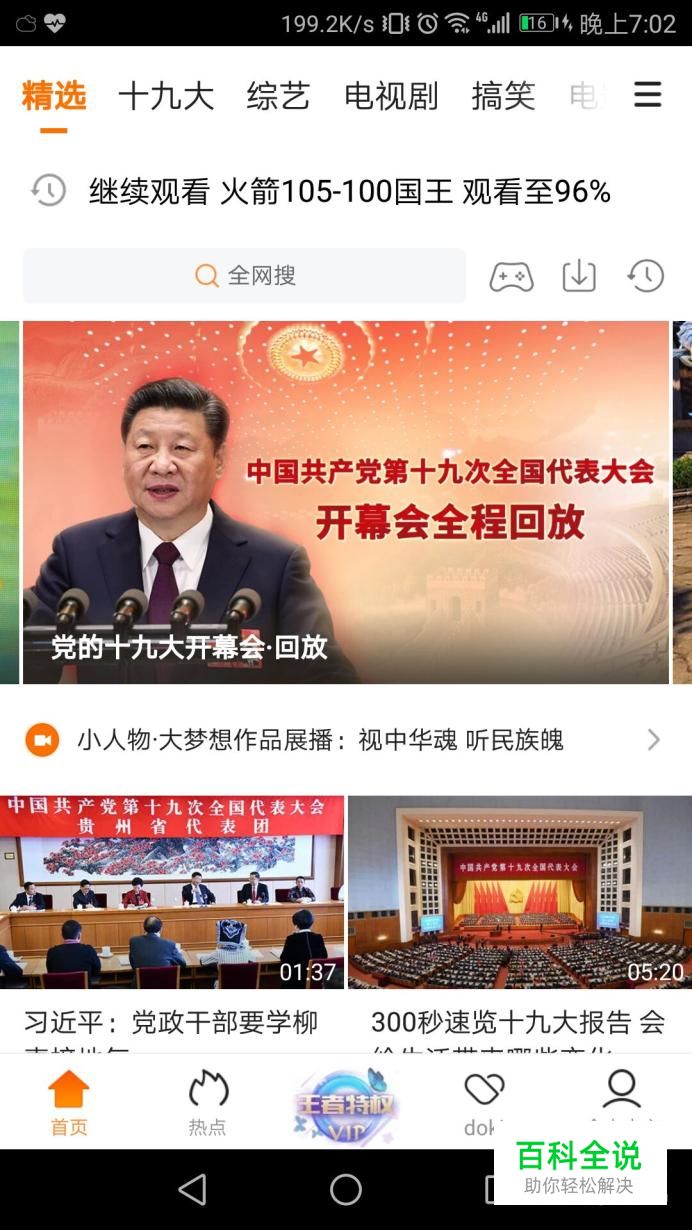This screenshot has width=692, height=1230.
Task: Tap the system back button
Action: [x=192, y=1189]
